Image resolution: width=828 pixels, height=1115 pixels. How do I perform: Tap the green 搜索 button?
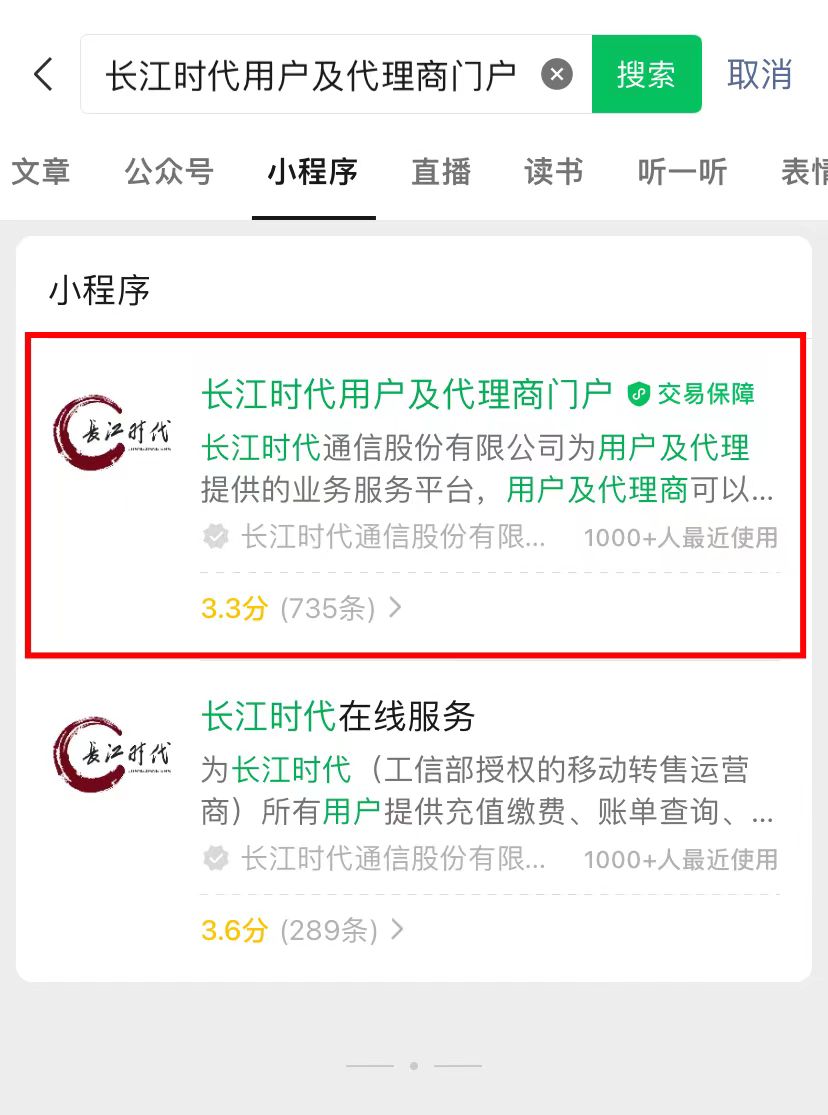(x=646, y=75)
